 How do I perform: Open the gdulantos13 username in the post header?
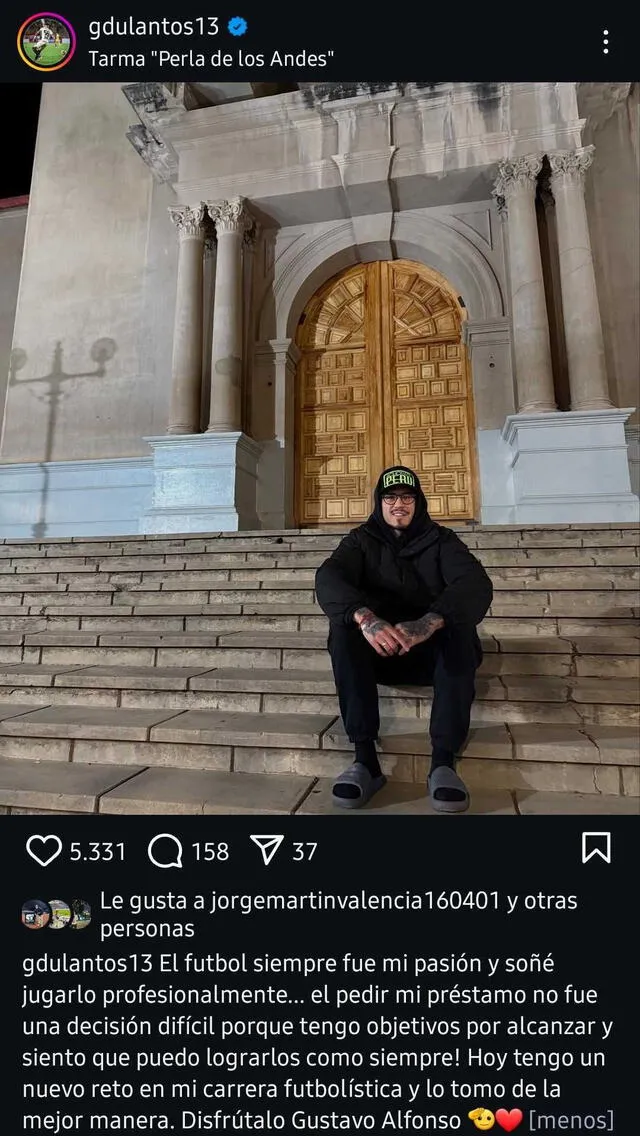point(153,26)
